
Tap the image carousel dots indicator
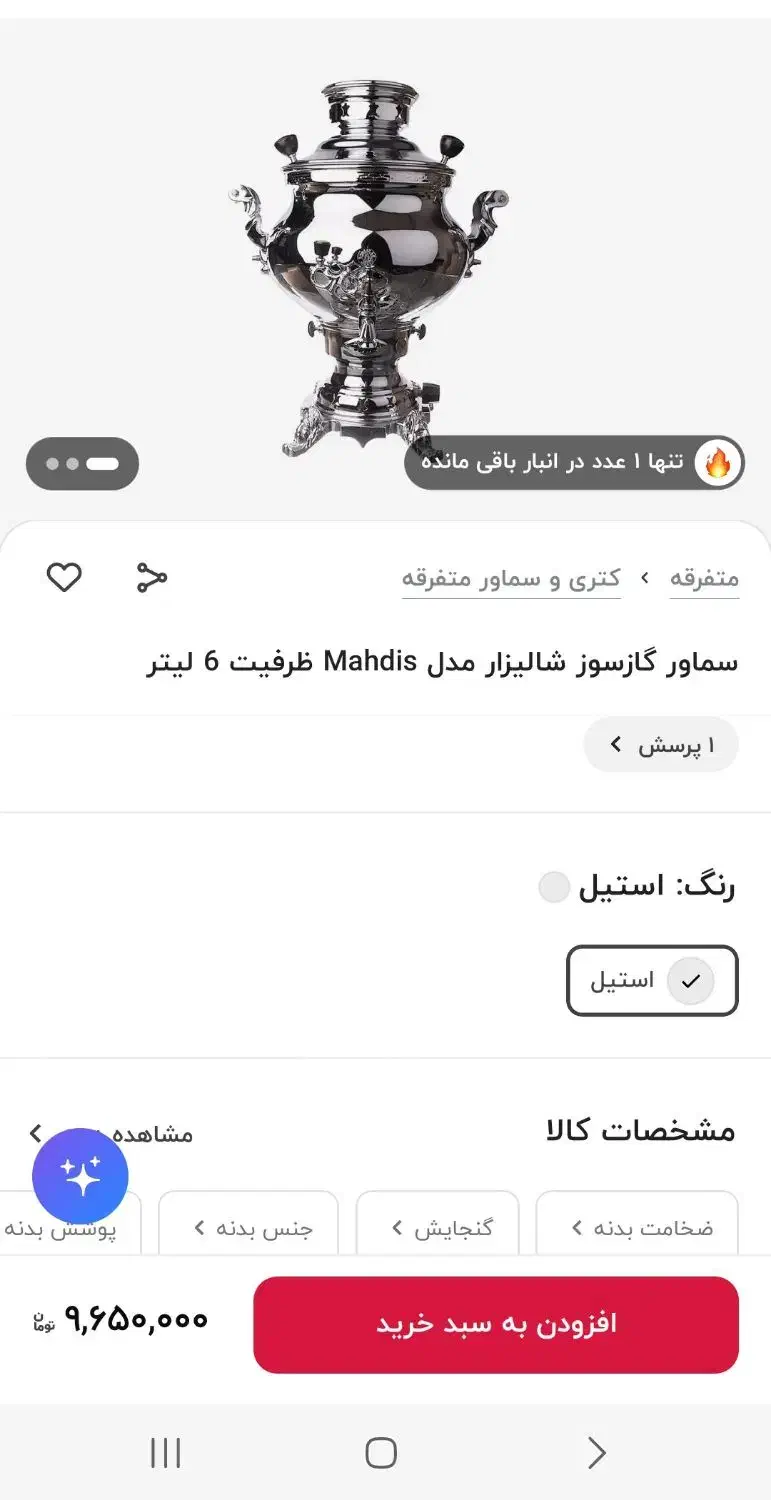(83, 462)
